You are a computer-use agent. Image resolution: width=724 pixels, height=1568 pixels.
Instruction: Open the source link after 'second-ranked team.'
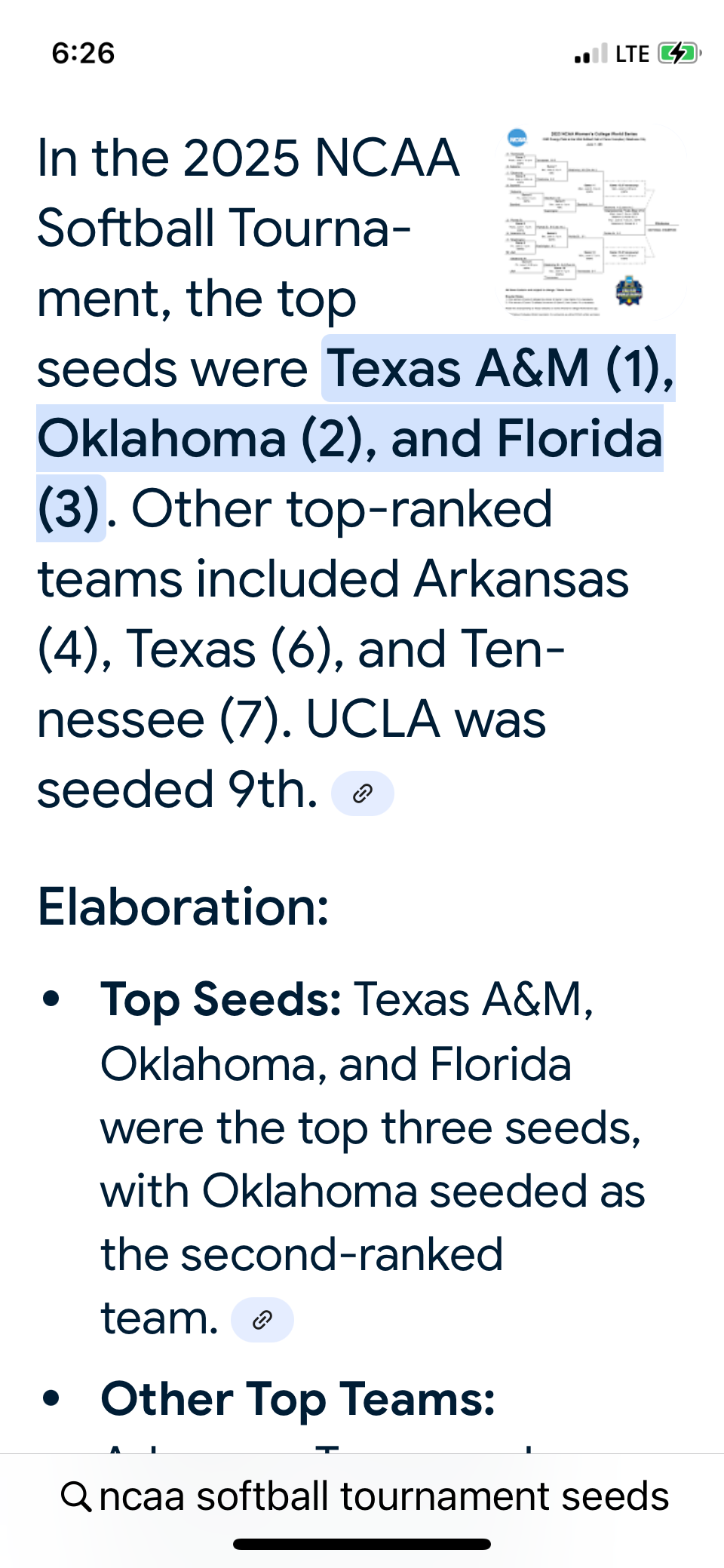pos(262,1320)
